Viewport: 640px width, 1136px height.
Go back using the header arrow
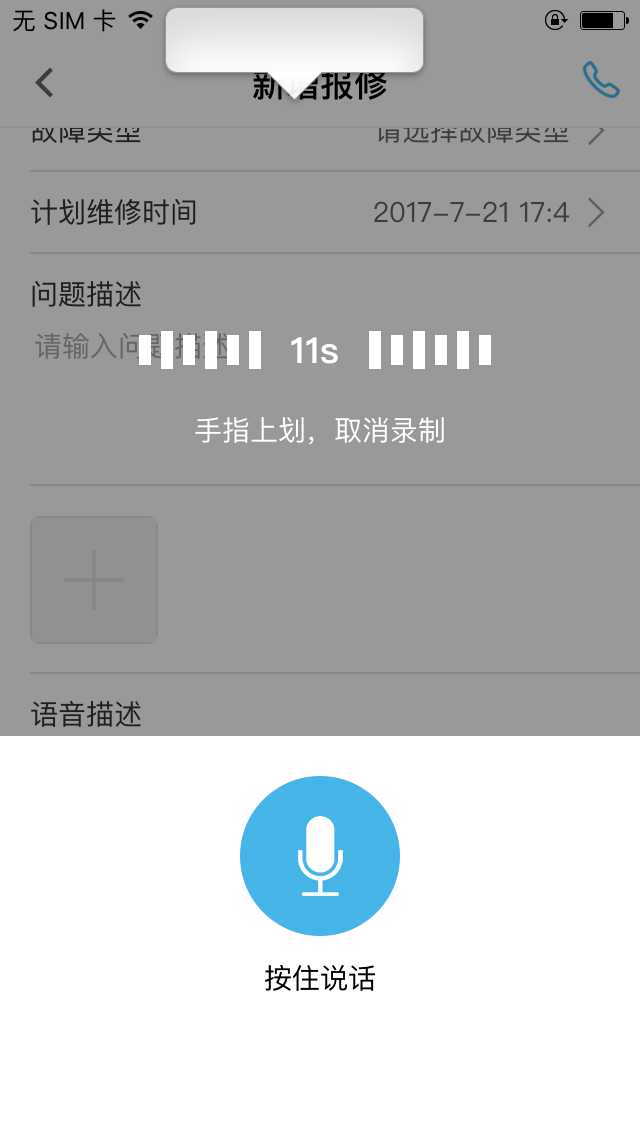coord(45,82)
